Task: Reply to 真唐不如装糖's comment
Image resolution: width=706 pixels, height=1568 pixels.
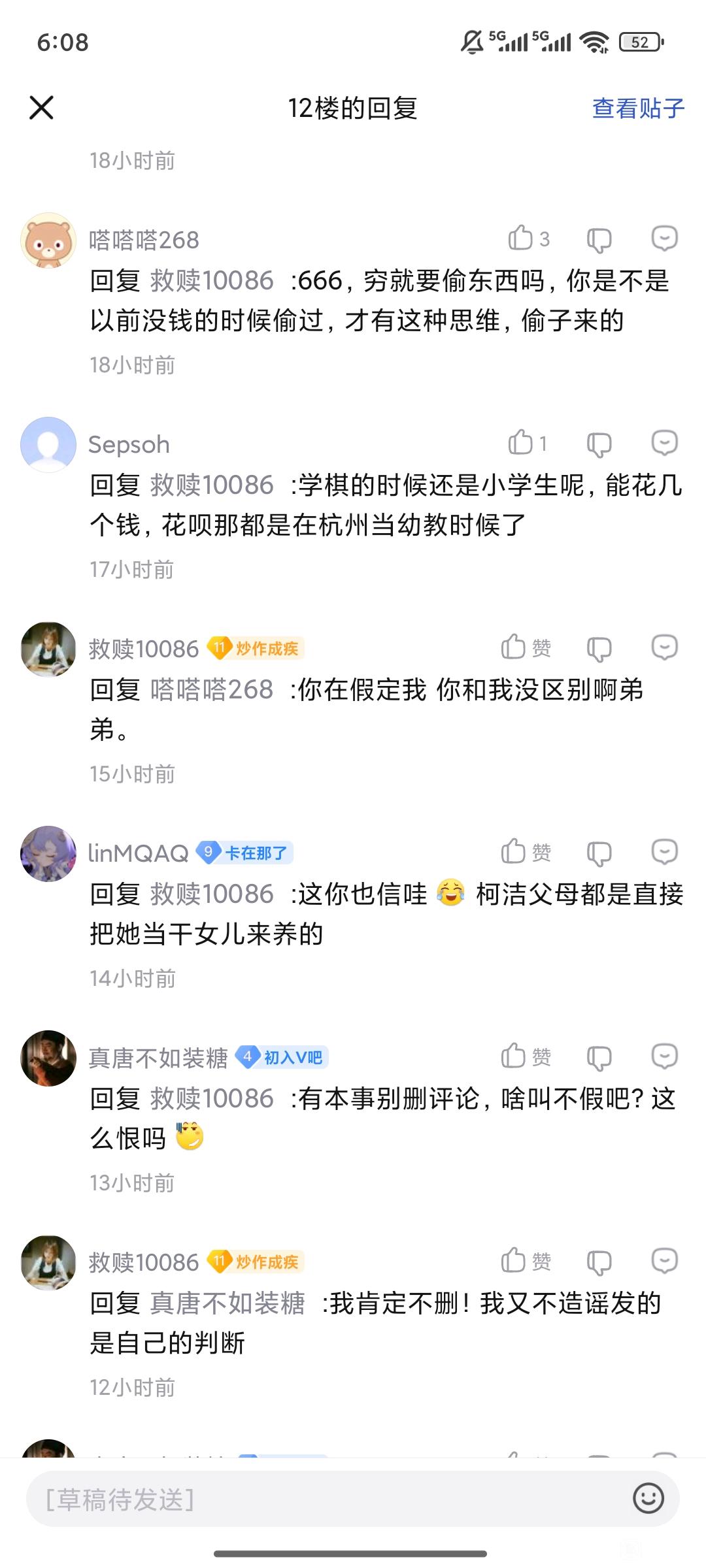Action: click(664, 1056)
